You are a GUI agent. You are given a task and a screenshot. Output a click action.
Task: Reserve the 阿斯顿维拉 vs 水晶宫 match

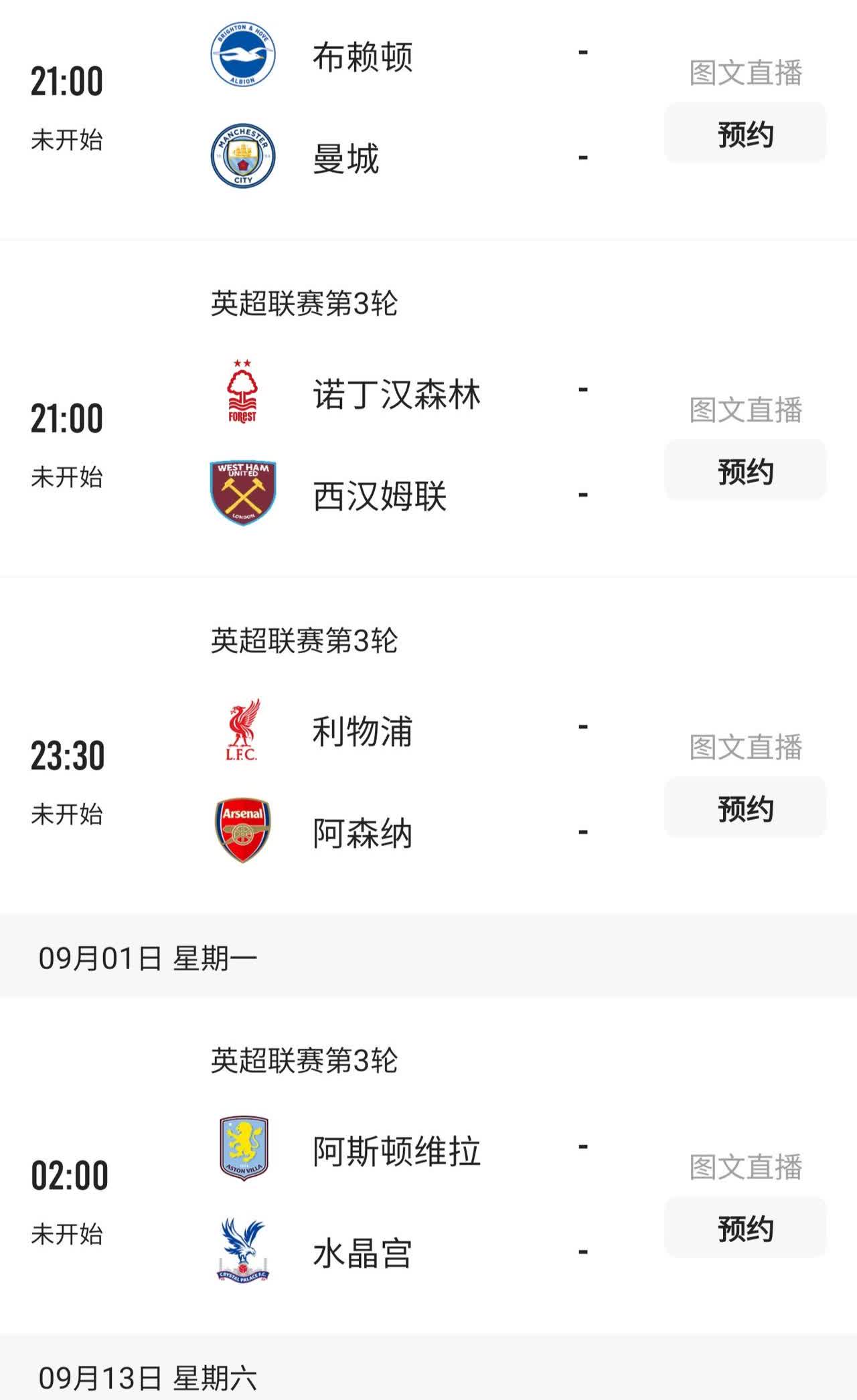(745, 1227)
